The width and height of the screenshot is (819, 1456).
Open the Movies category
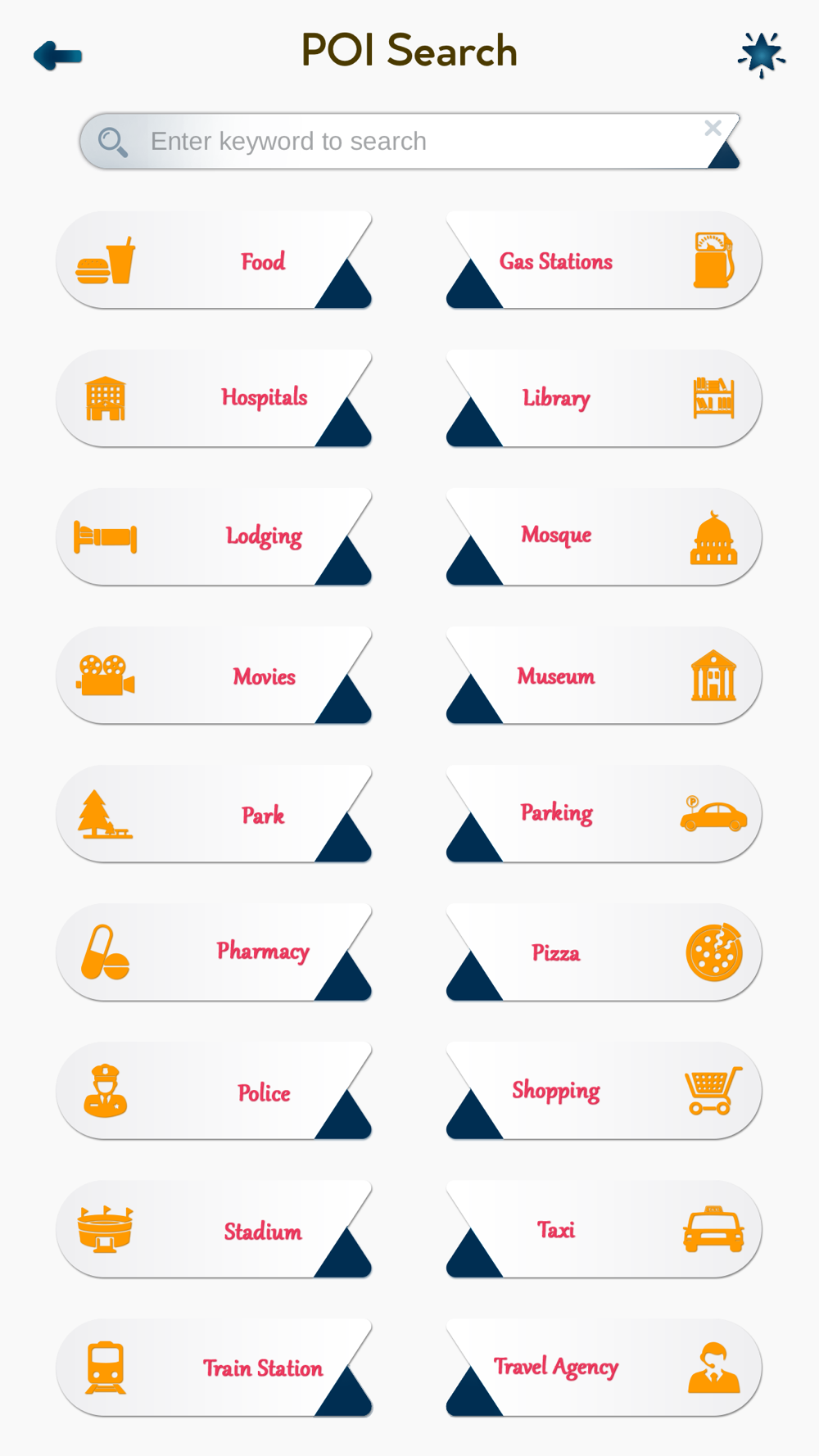click(x=215, y=676)
